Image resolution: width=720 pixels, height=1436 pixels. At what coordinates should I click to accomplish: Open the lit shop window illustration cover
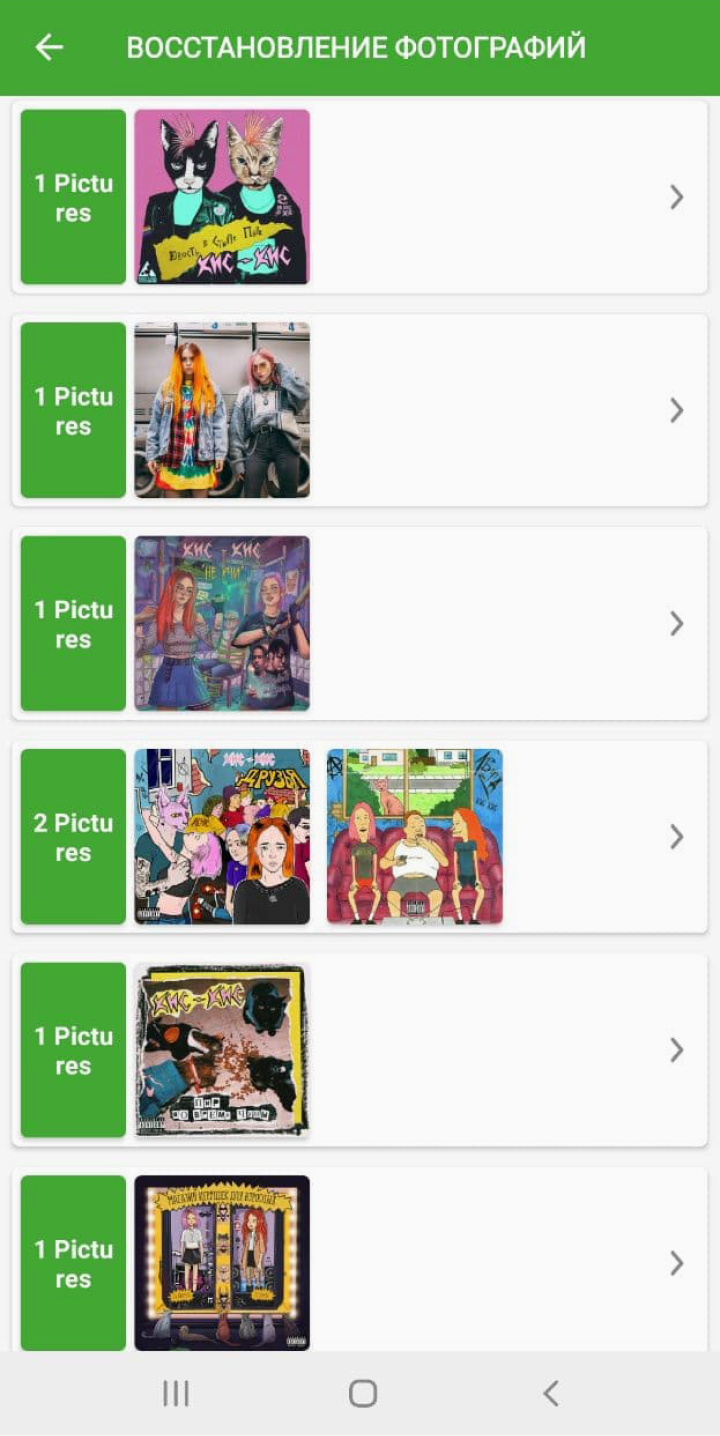[x=222, y=1262]
